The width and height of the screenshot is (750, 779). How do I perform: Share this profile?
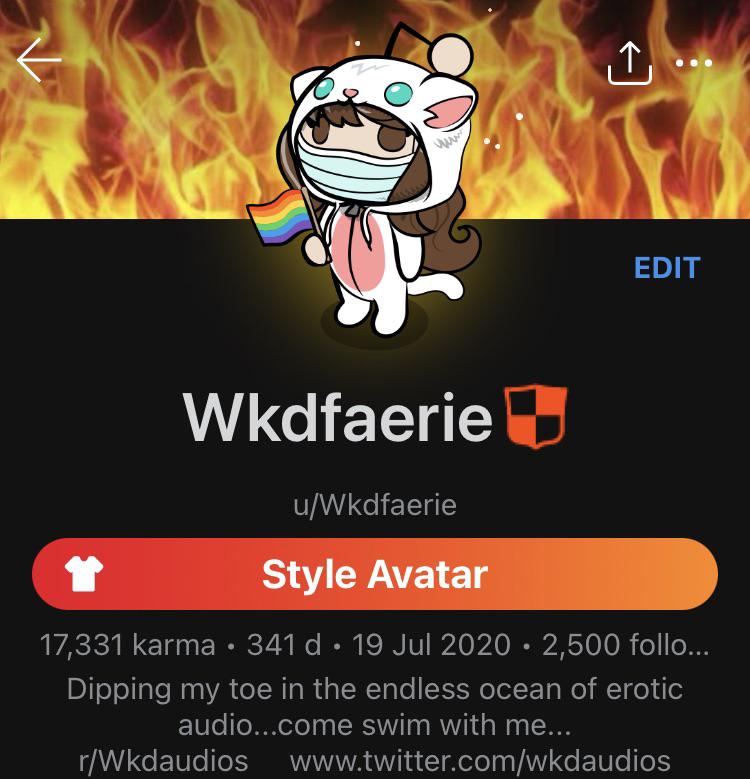click(x=630, y=62)
